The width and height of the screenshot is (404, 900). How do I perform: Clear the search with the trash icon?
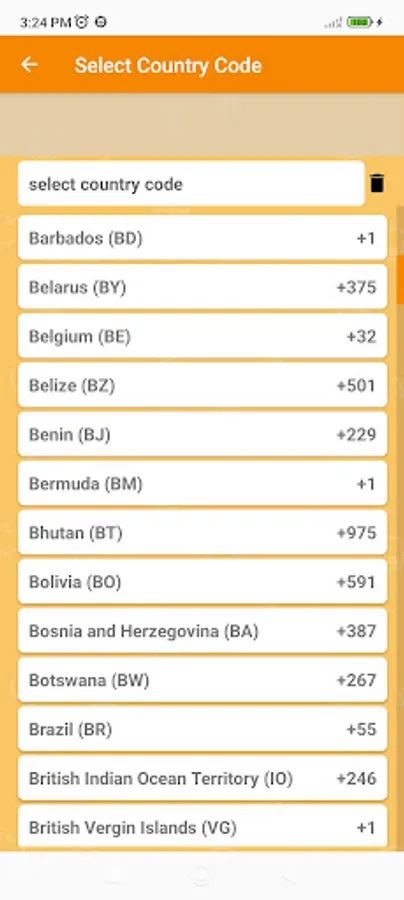pyautogui.click(x=377, y=184)
